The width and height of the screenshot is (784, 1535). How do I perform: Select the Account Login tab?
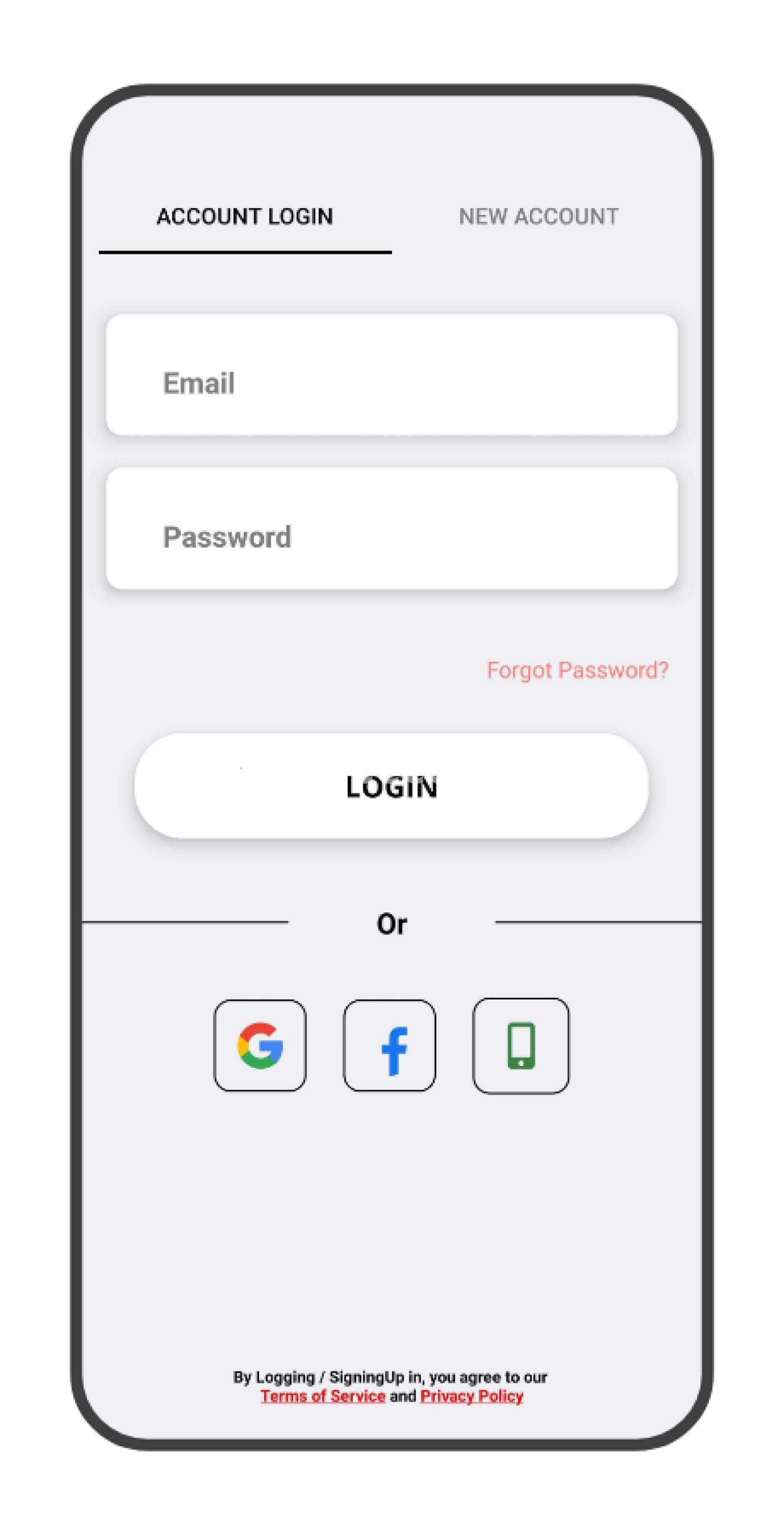(x=245, y=216)
